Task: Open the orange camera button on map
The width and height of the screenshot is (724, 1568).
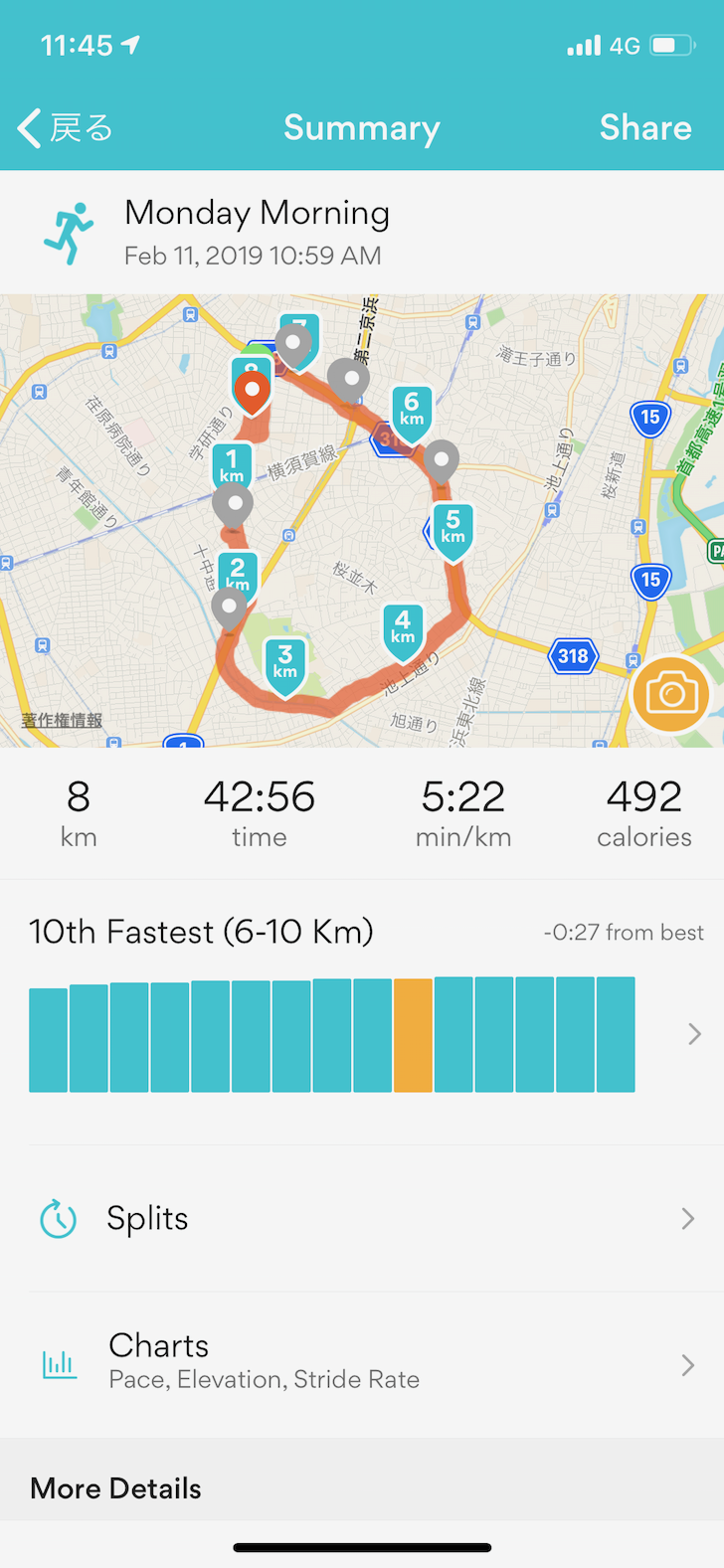Action: click(x=671, y=693)
